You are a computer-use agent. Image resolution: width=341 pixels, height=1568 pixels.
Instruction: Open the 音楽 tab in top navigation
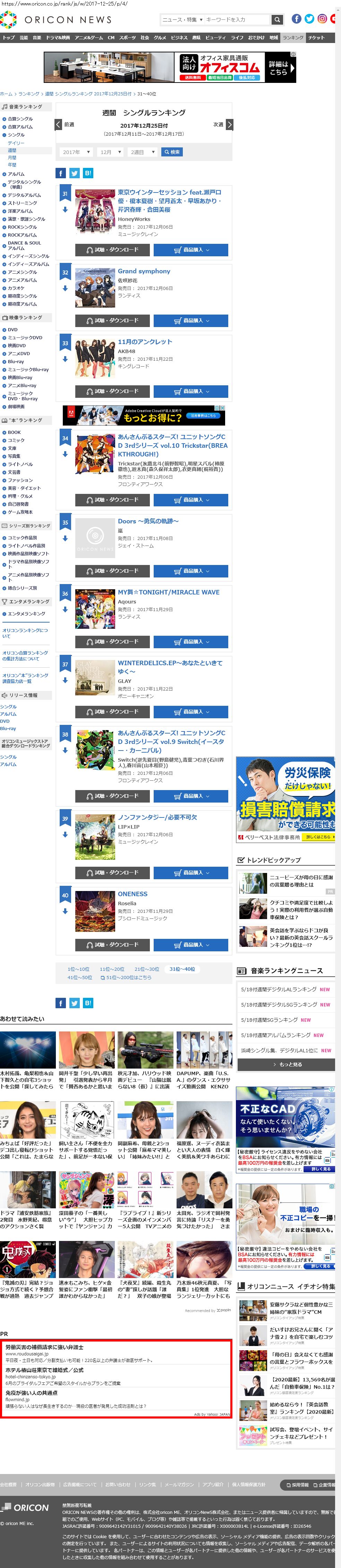pyautogui.click(x=37, y=38)
